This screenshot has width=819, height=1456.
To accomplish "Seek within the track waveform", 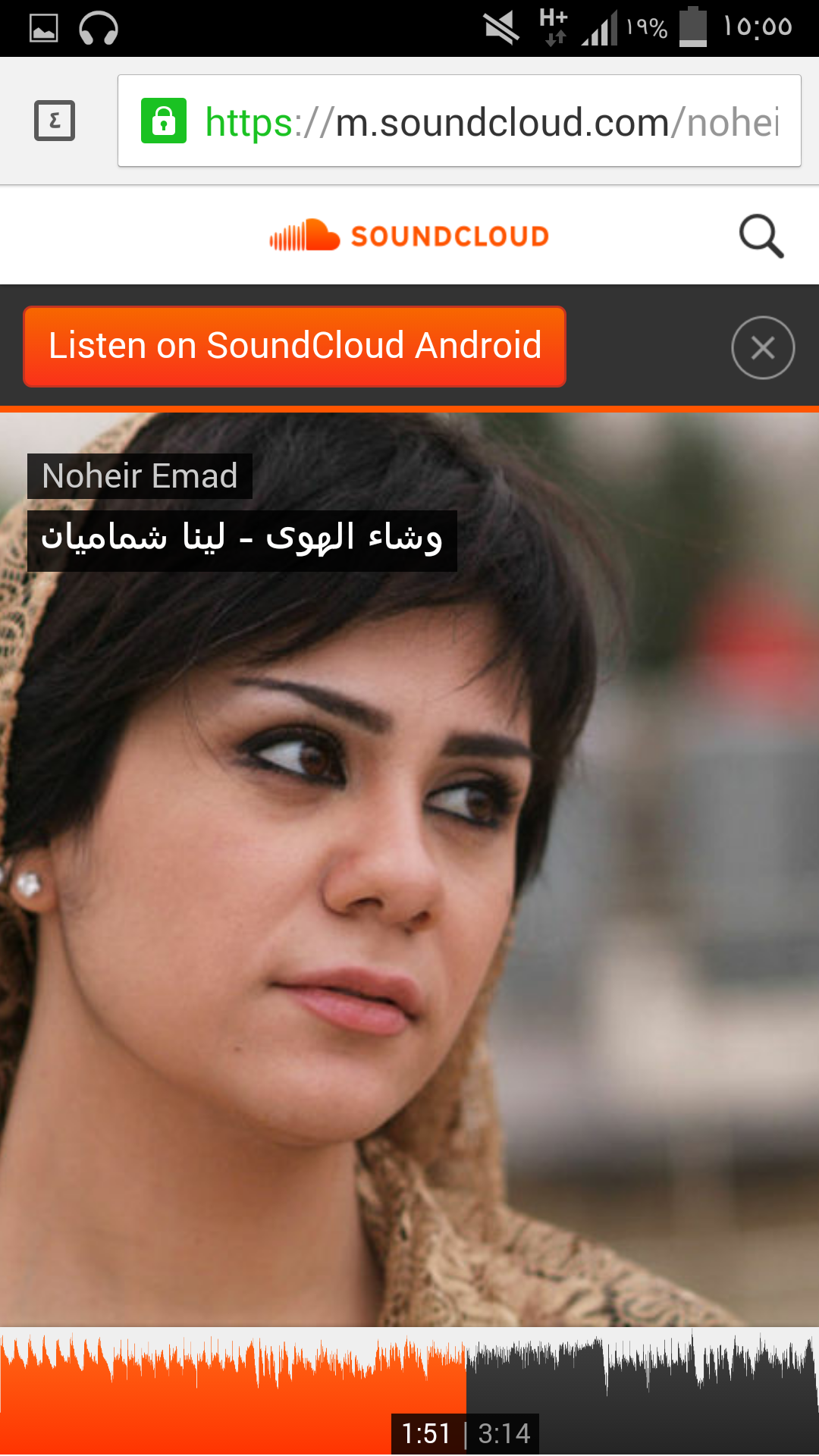I will [x=409, y=1392].
